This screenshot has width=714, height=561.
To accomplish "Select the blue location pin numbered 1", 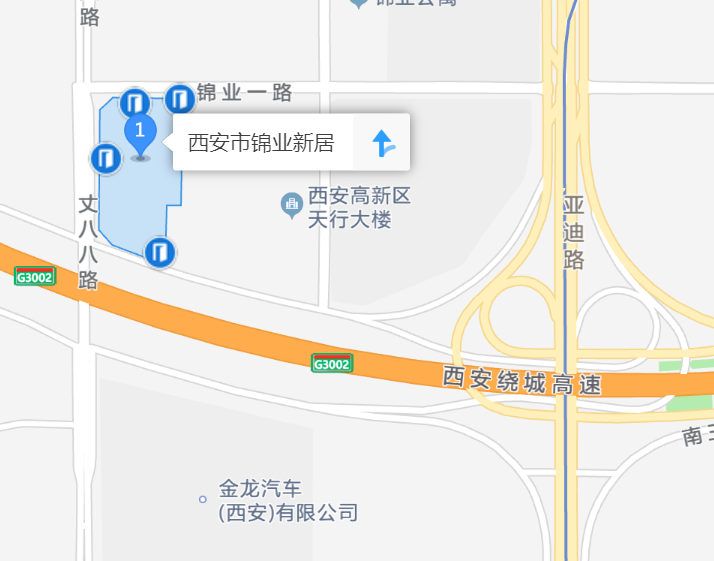I will tap(140, 133).
